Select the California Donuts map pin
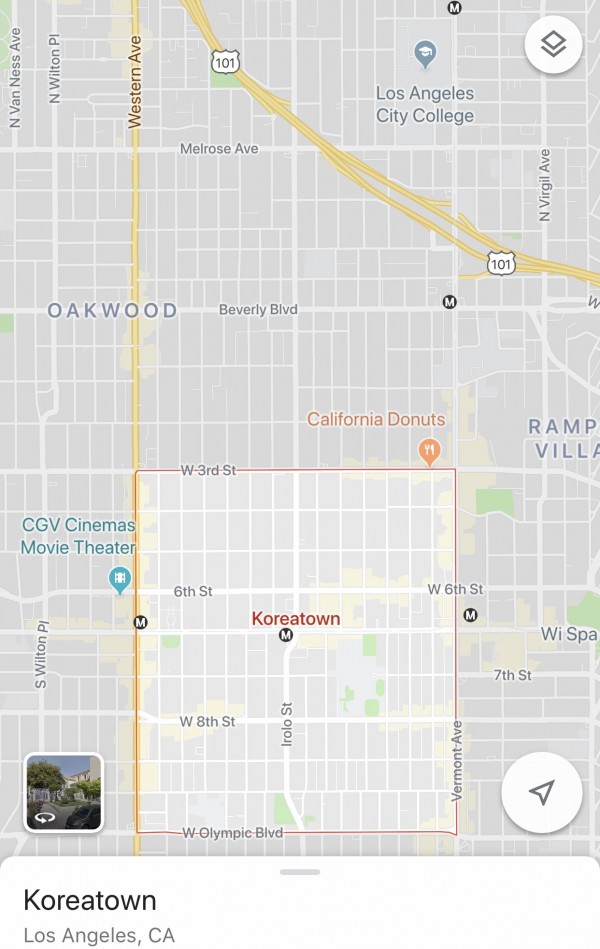 (430, 449)
